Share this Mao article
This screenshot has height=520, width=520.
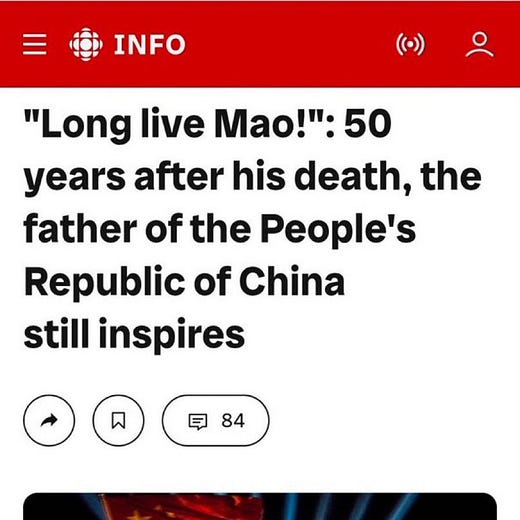pyautogui.click(x=49, y=420)
